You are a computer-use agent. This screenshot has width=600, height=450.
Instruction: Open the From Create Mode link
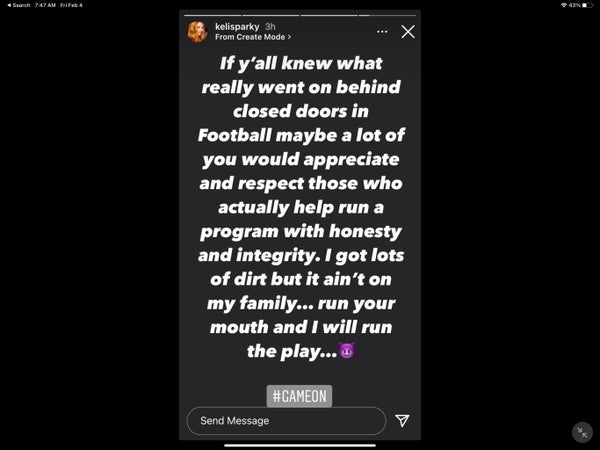pyautogui.click(x=253, y=36)
